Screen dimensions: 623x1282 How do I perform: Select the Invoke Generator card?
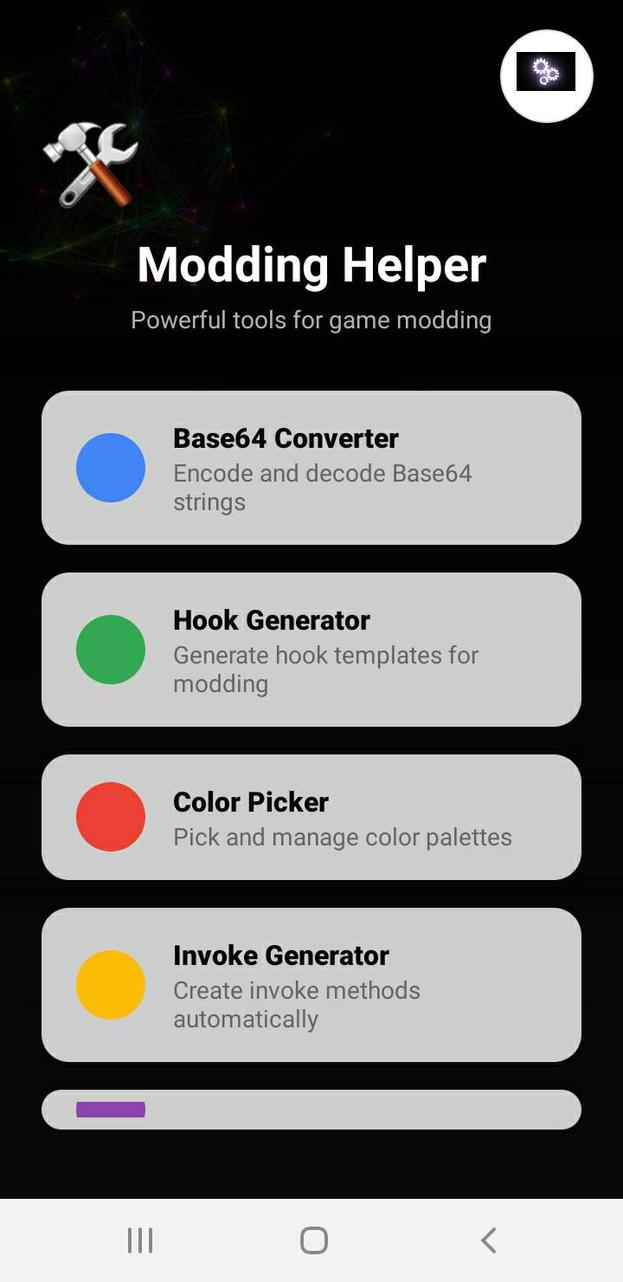tap(311, 985)
